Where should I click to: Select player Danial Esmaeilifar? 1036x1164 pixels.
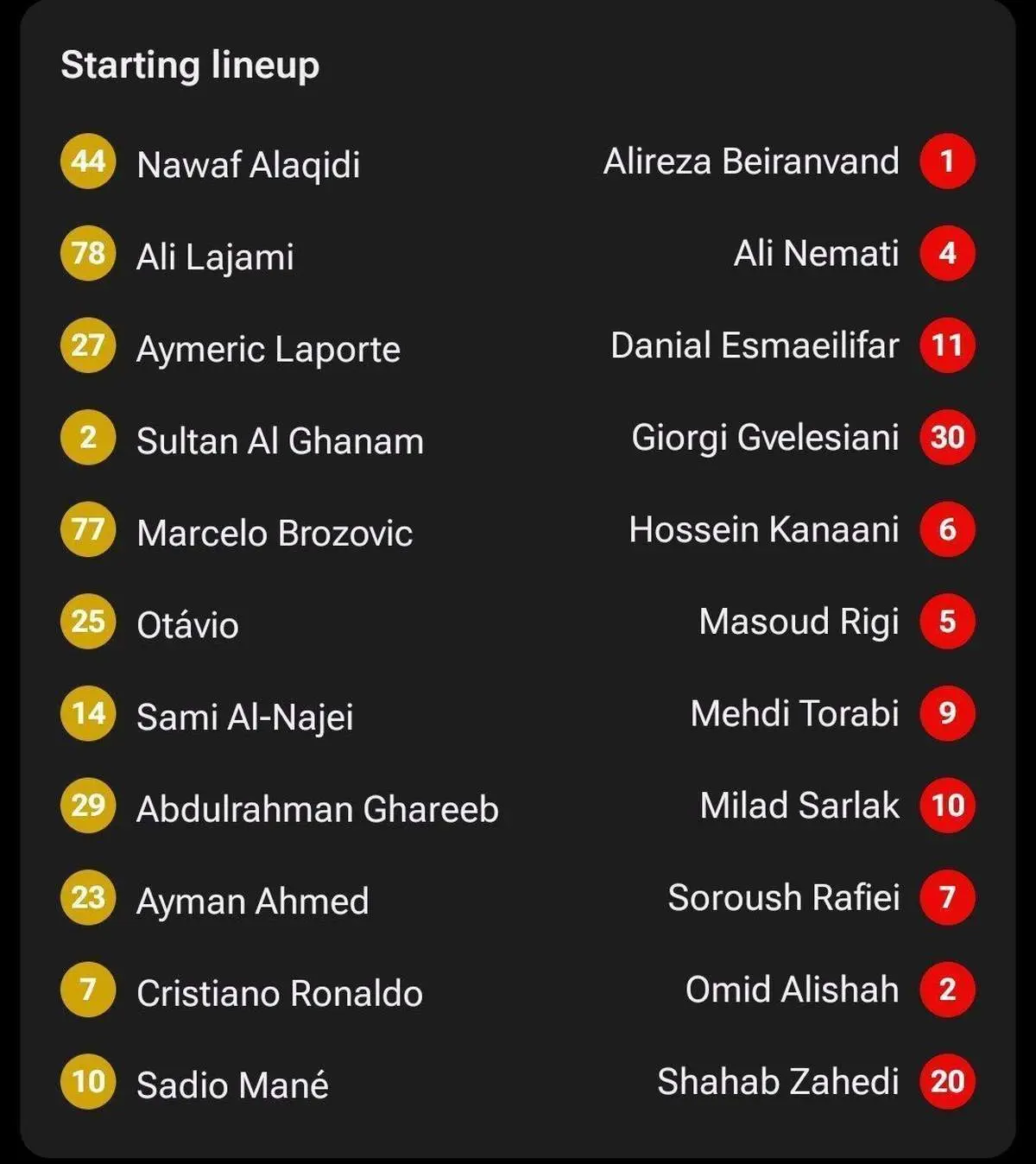click(754, 345)
